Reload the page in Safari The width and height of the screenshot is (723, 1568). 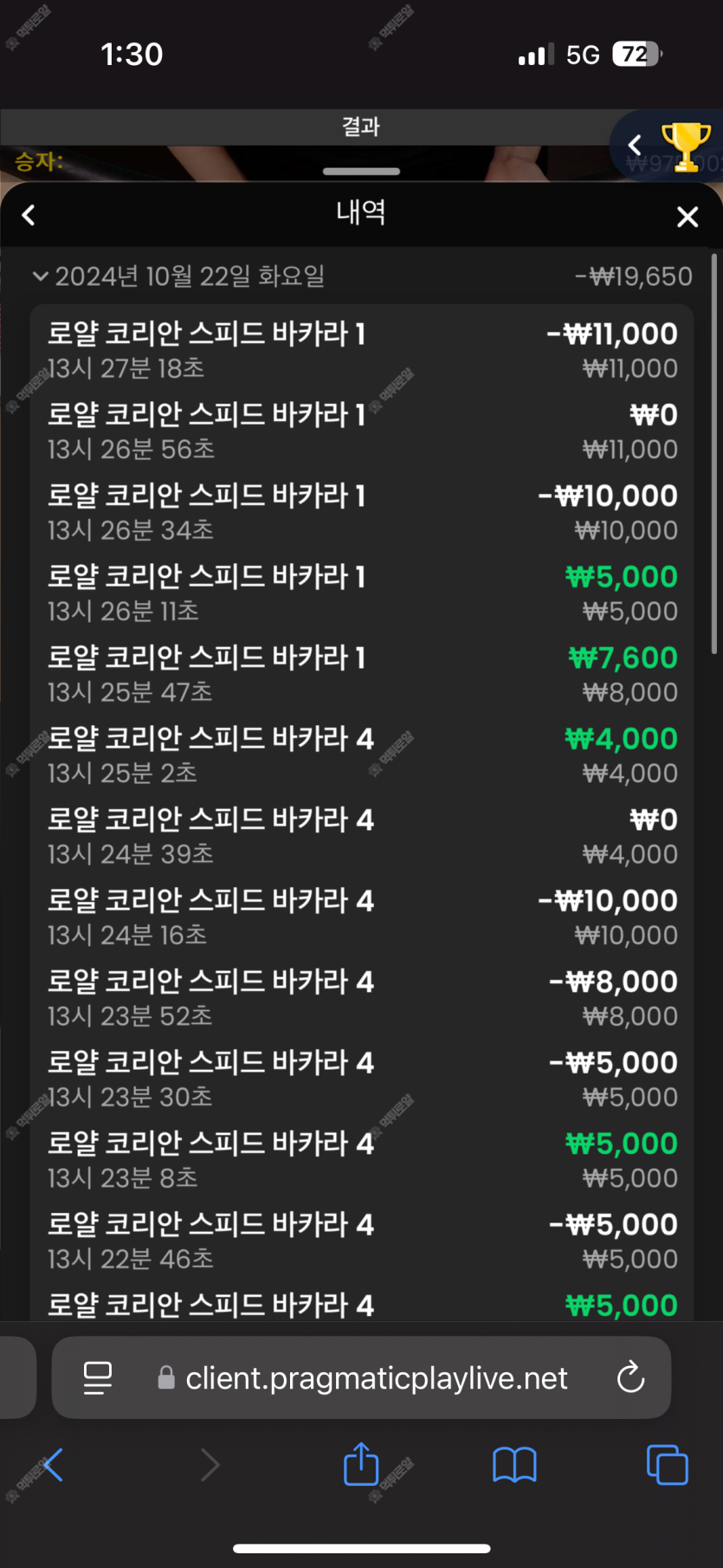tap(630, 1377)
